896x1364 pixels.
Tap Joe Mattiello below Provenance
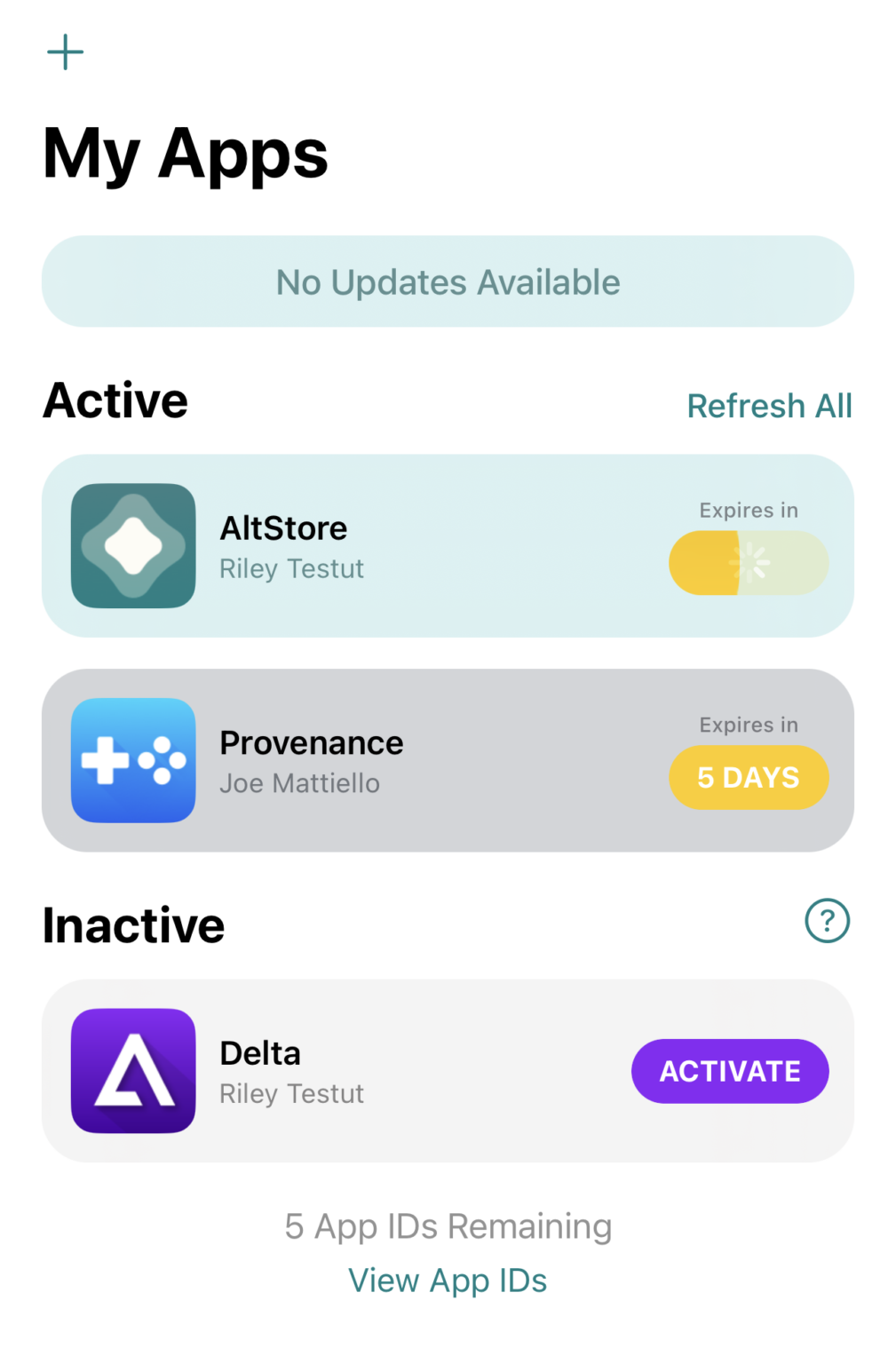(299, 783)
